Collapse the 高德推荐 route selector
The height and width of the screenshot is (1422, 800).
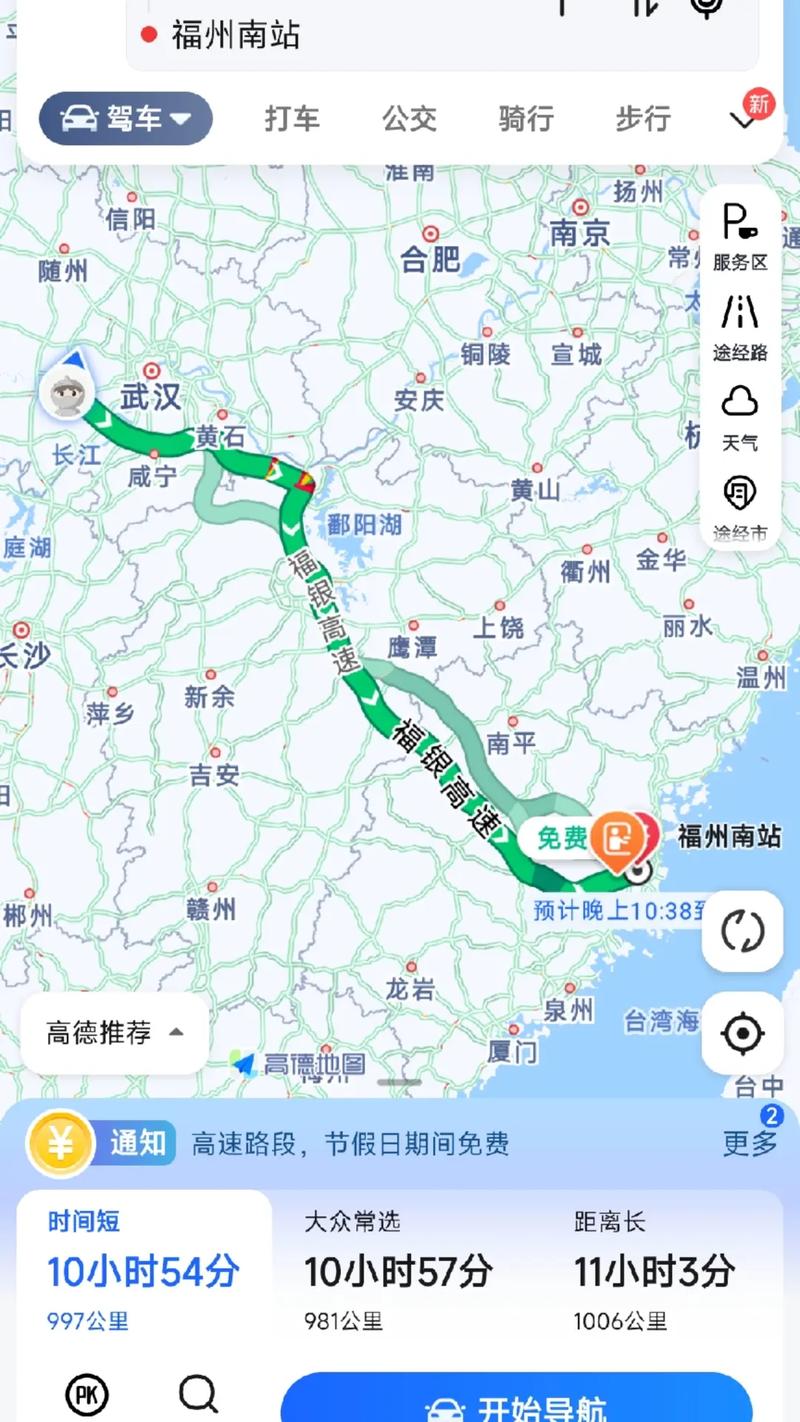click(110, 1035)
